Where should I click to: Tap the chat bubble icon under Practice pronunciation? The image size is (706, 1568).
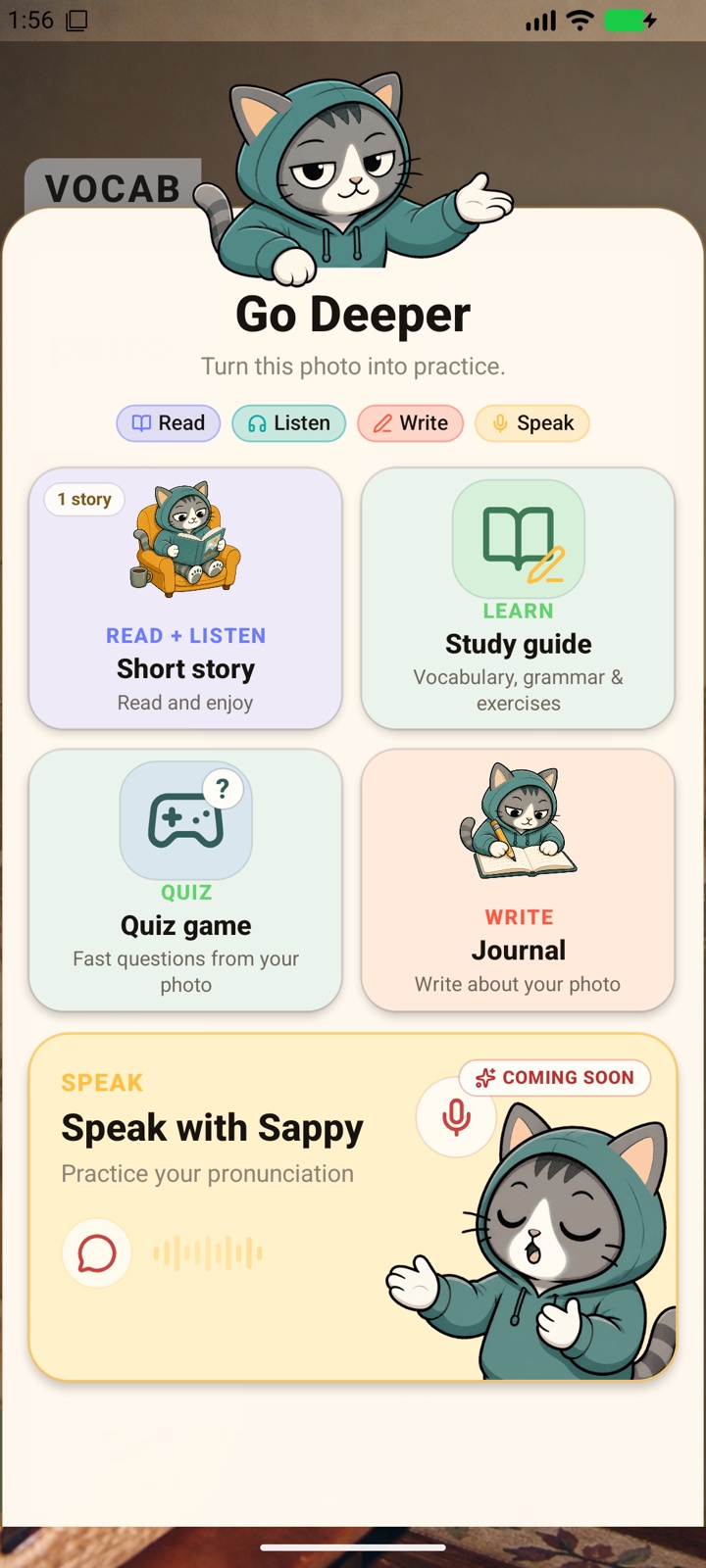tap(97, 1252)
